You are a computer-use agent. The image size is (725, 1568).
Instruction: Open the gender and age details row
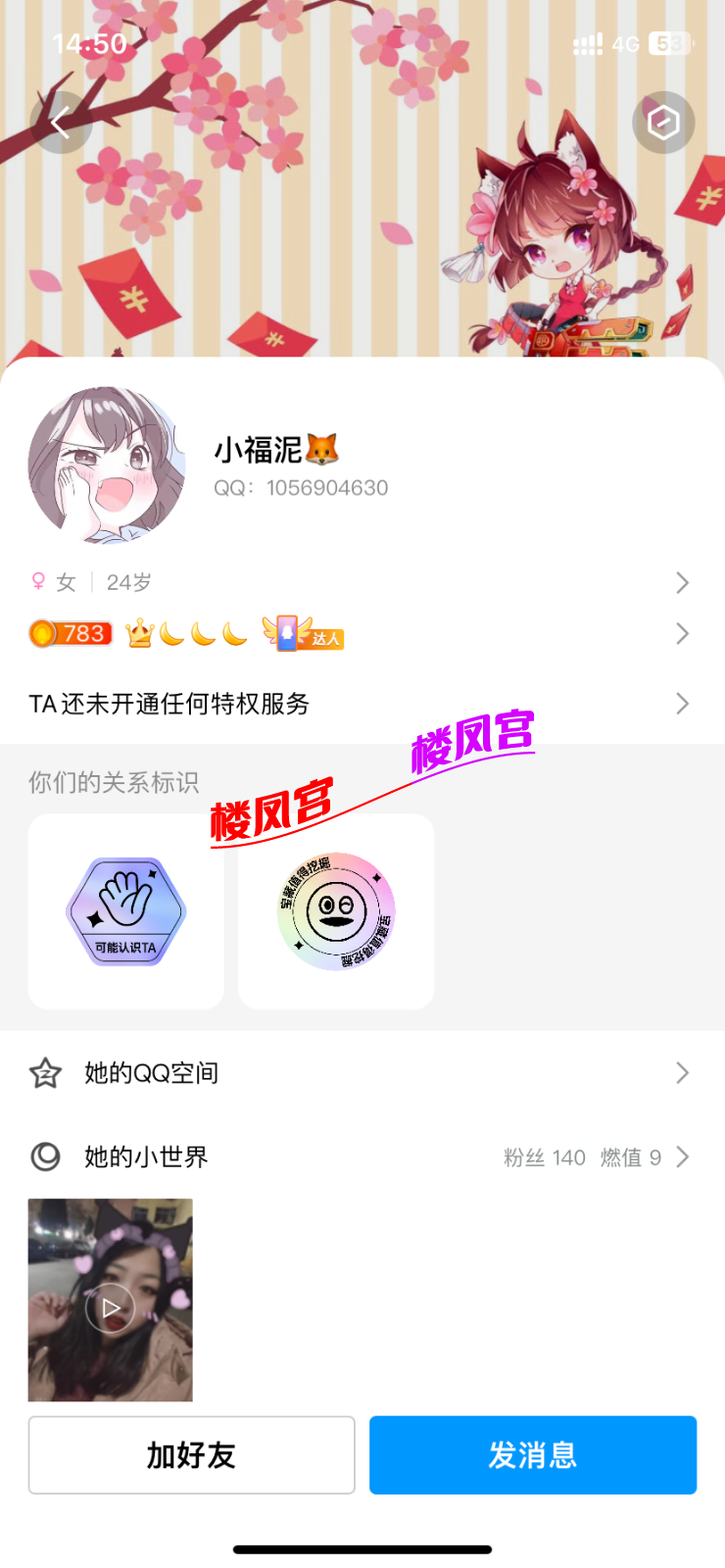click(361, 583)
